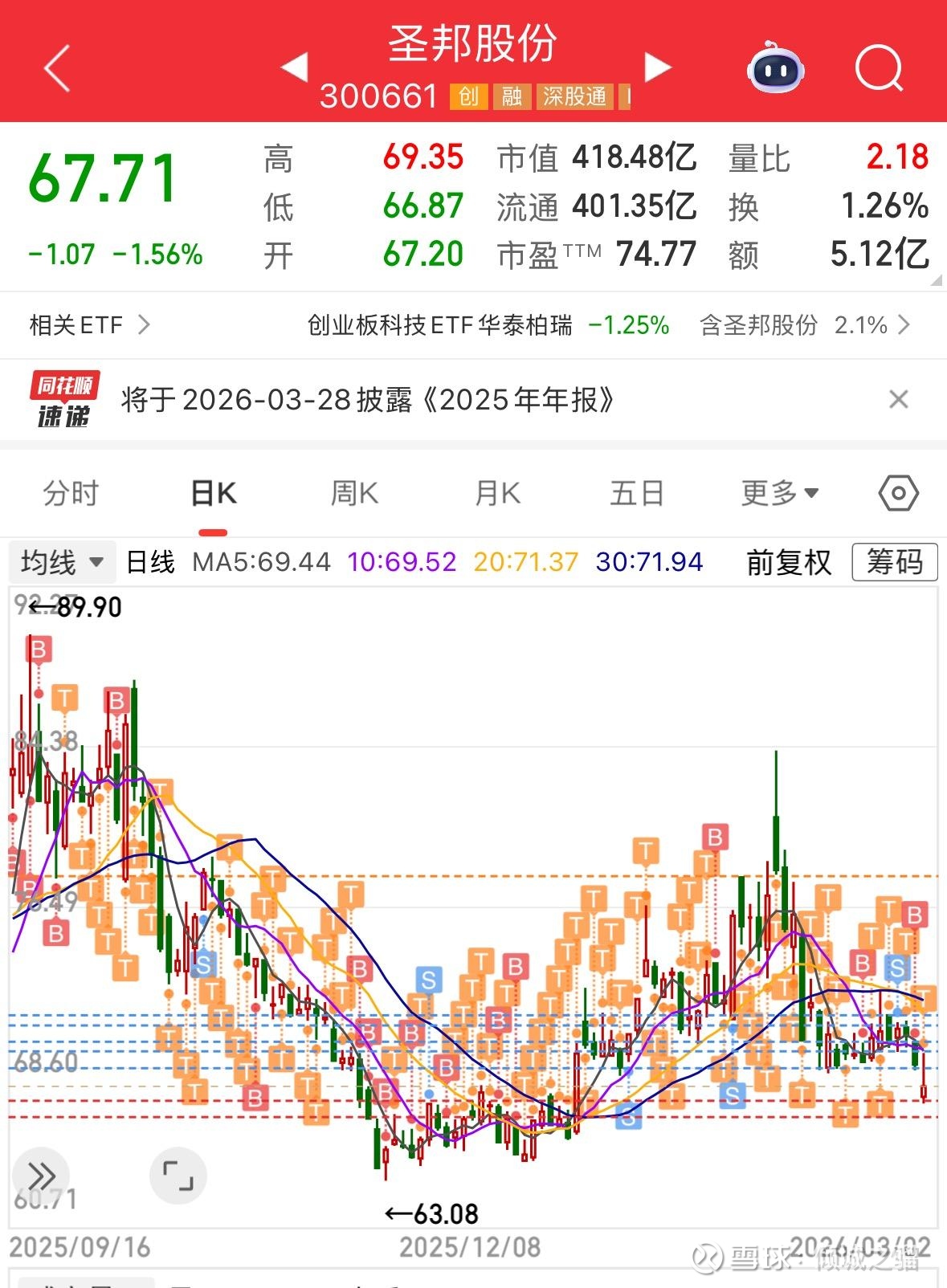Open the 相关ETF list
947x1288 pixels.
pos(90,325)
